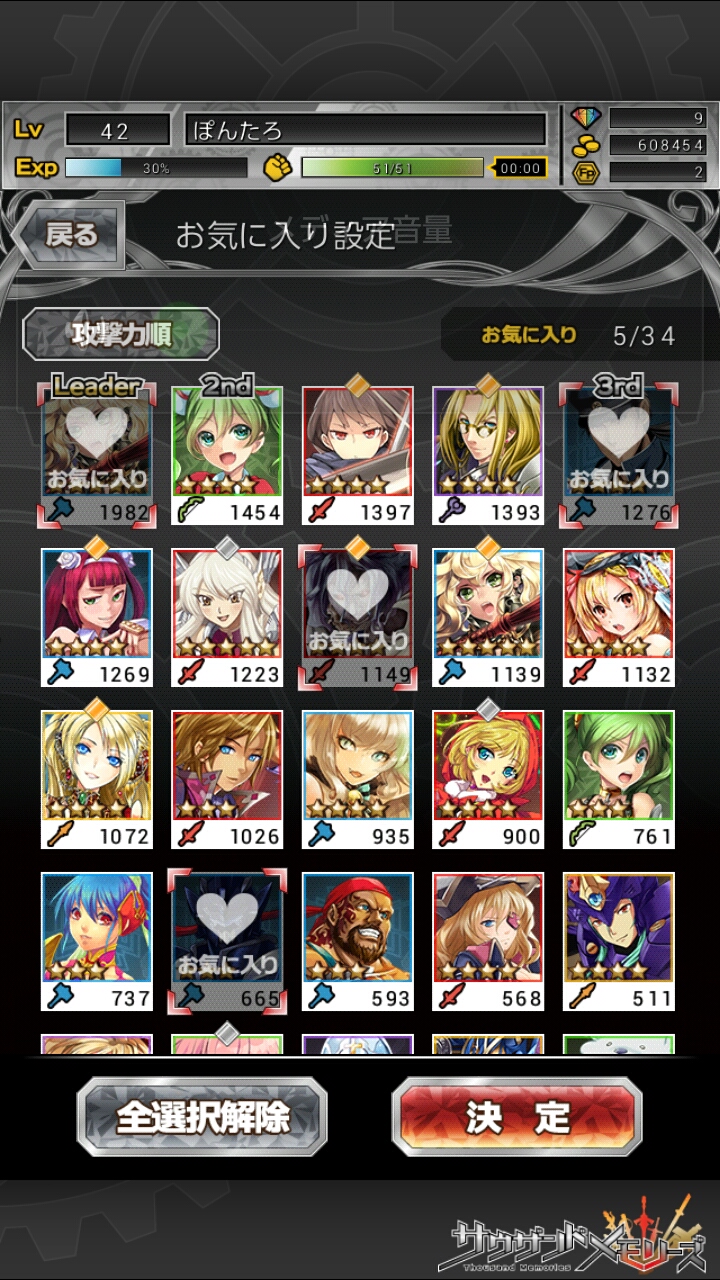
Task: Change the 攻撃力順 sort order
Action: [121, 334]
